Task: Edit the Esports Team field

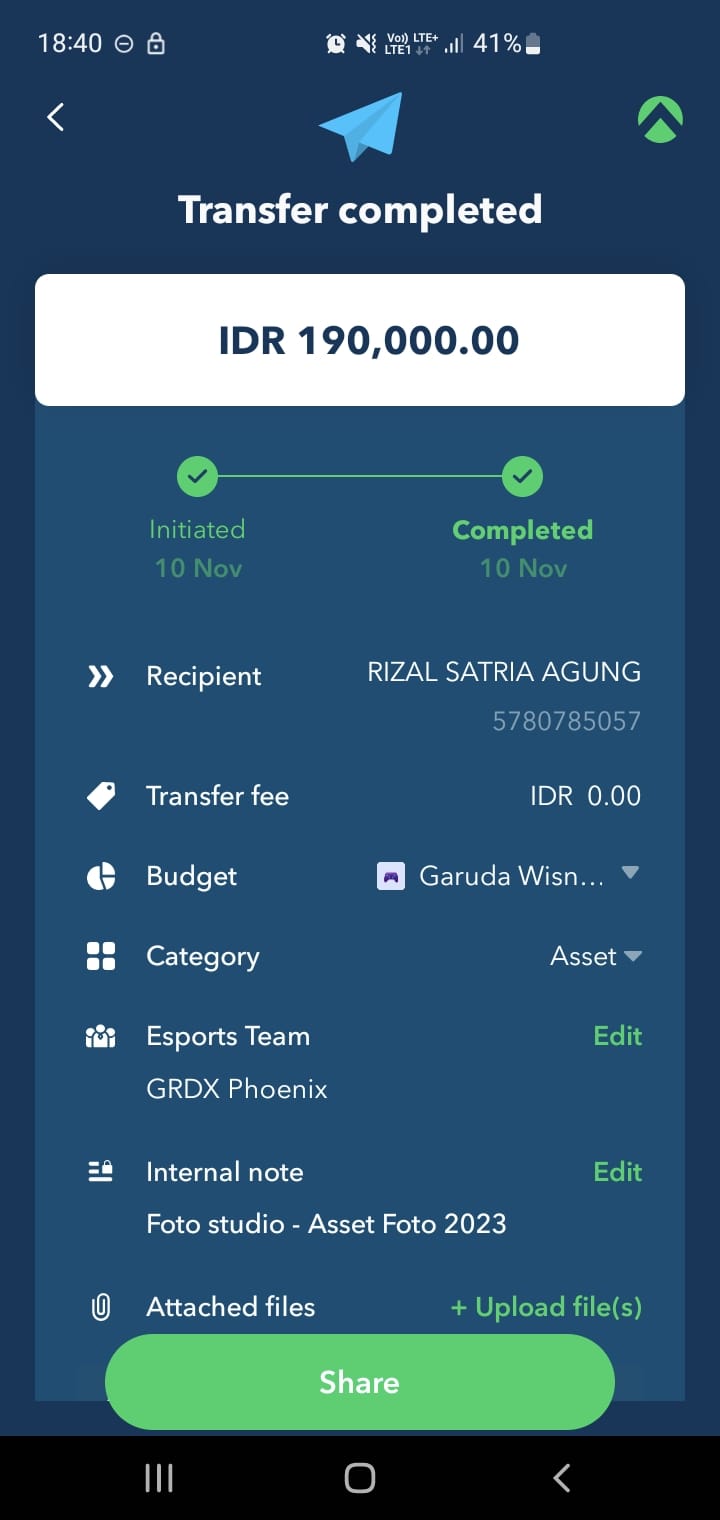Action: tap(617, 1036)
